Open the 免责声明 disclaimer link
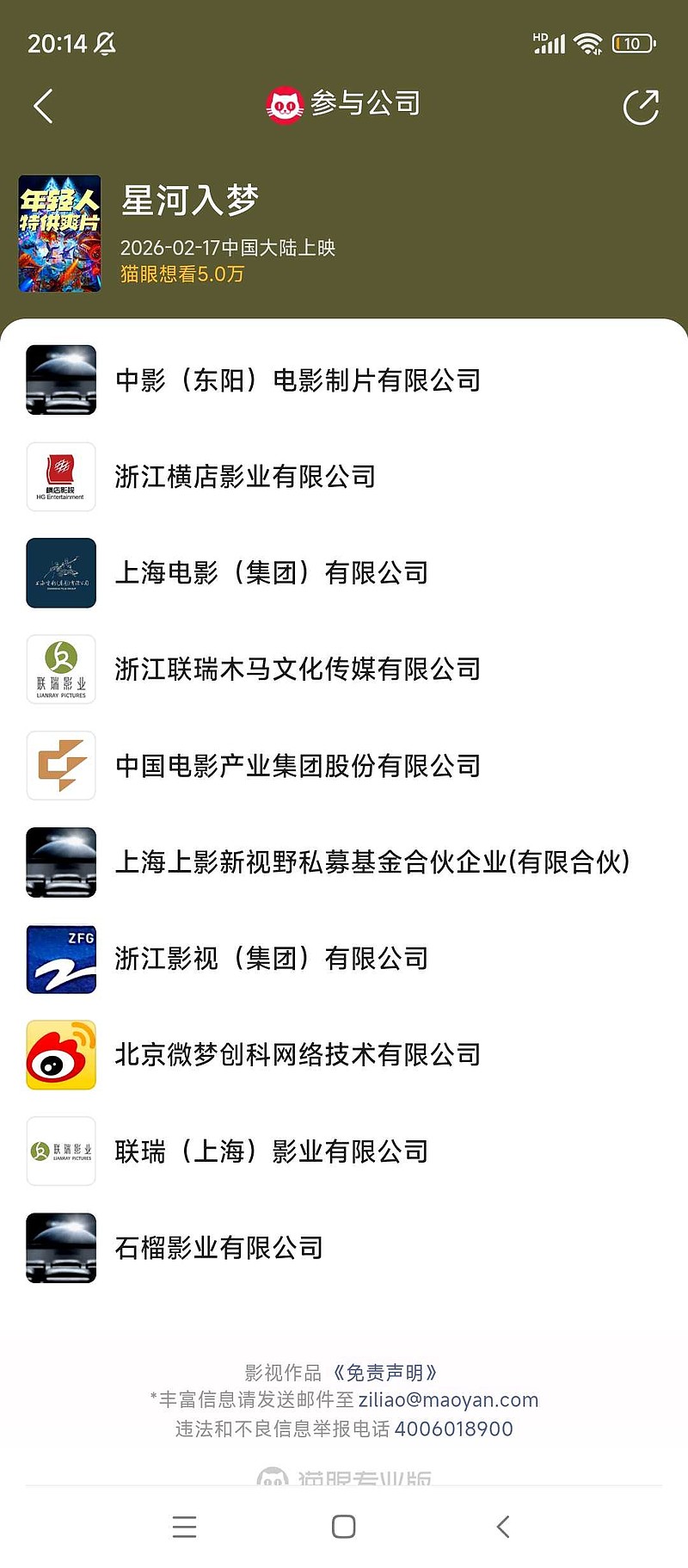The image size is (688, 1568). [x=385, y=1372]
